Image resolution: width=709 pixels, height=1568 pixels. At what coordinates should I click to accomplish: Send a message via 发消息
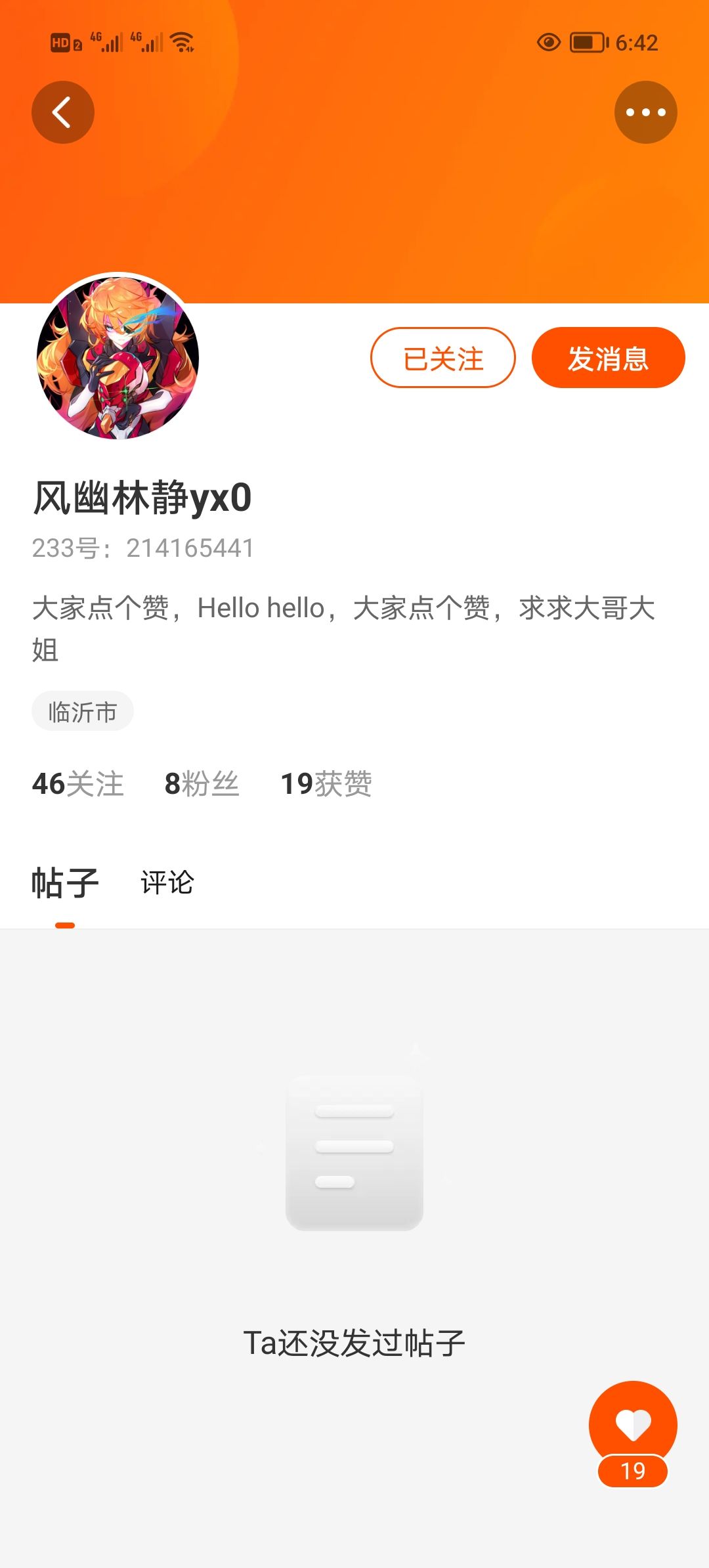click(x=608, y=358)
